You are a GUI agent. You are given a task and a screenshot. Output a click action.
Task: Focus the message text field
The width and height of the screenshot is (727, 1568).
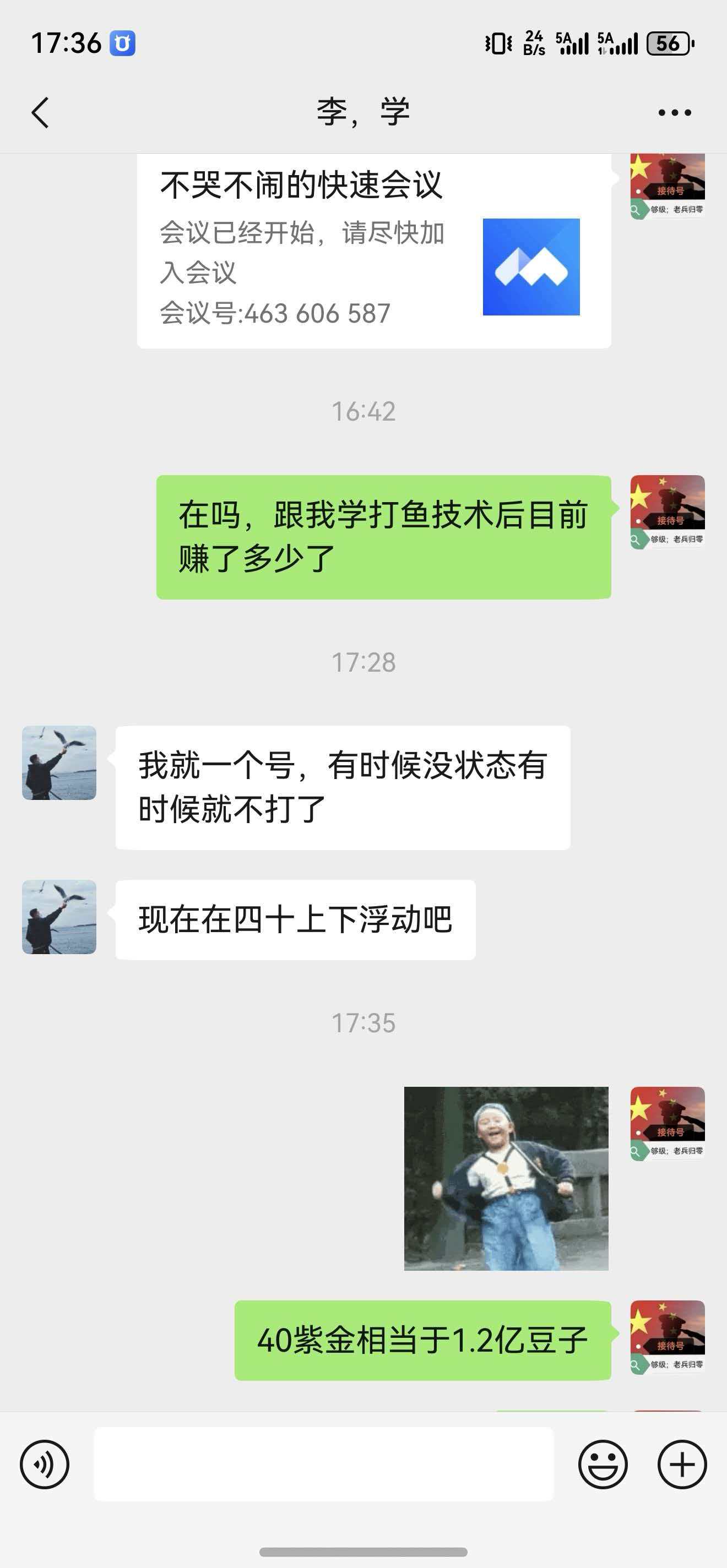323,1464
